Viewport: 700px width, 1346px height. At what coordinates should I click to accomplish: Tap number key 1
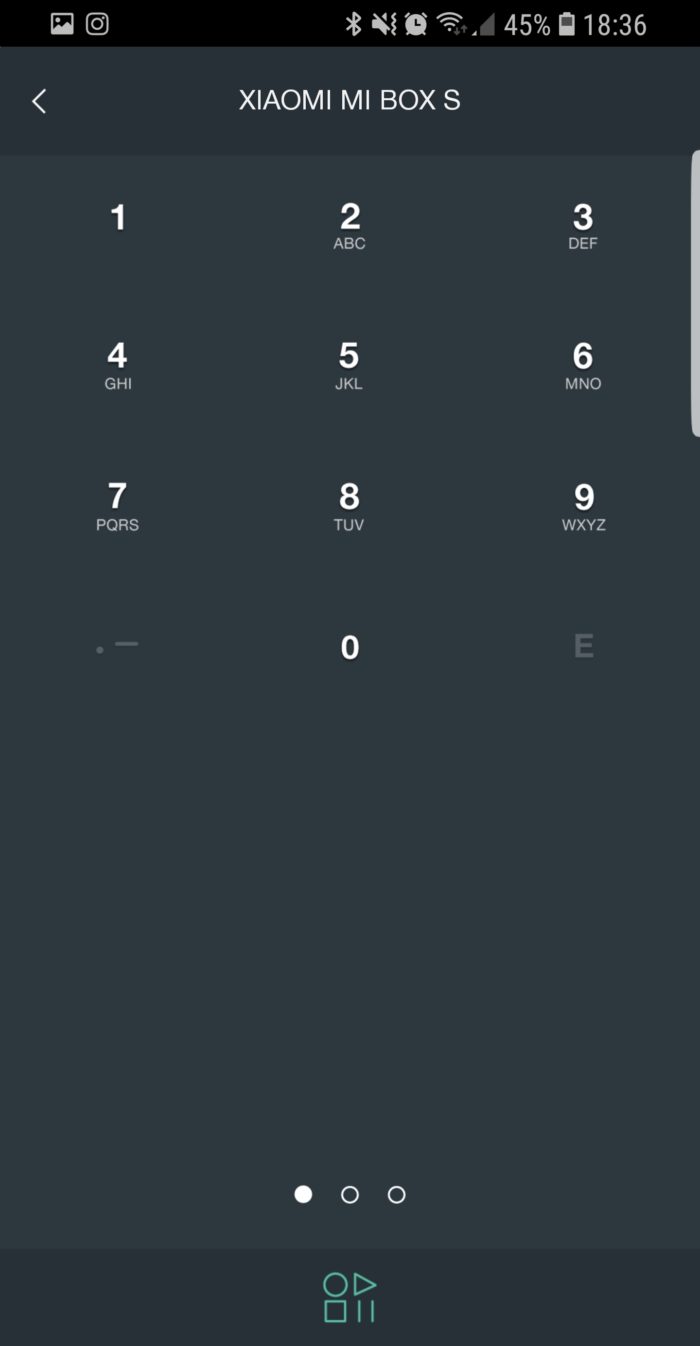(x=118, y=218)
